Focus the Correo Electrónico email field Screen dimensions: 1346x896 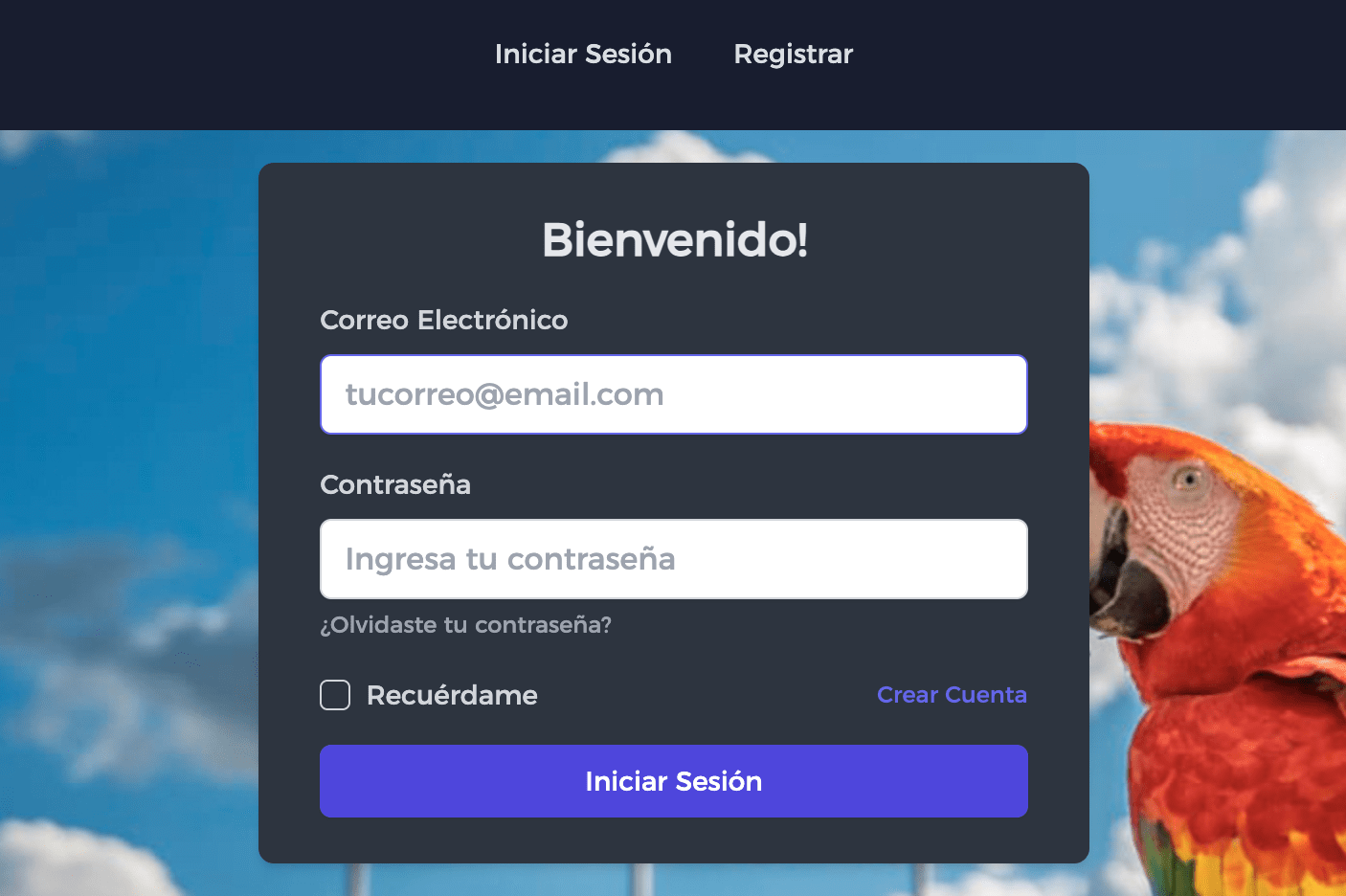pyautogui.click(x=673, y=394)
